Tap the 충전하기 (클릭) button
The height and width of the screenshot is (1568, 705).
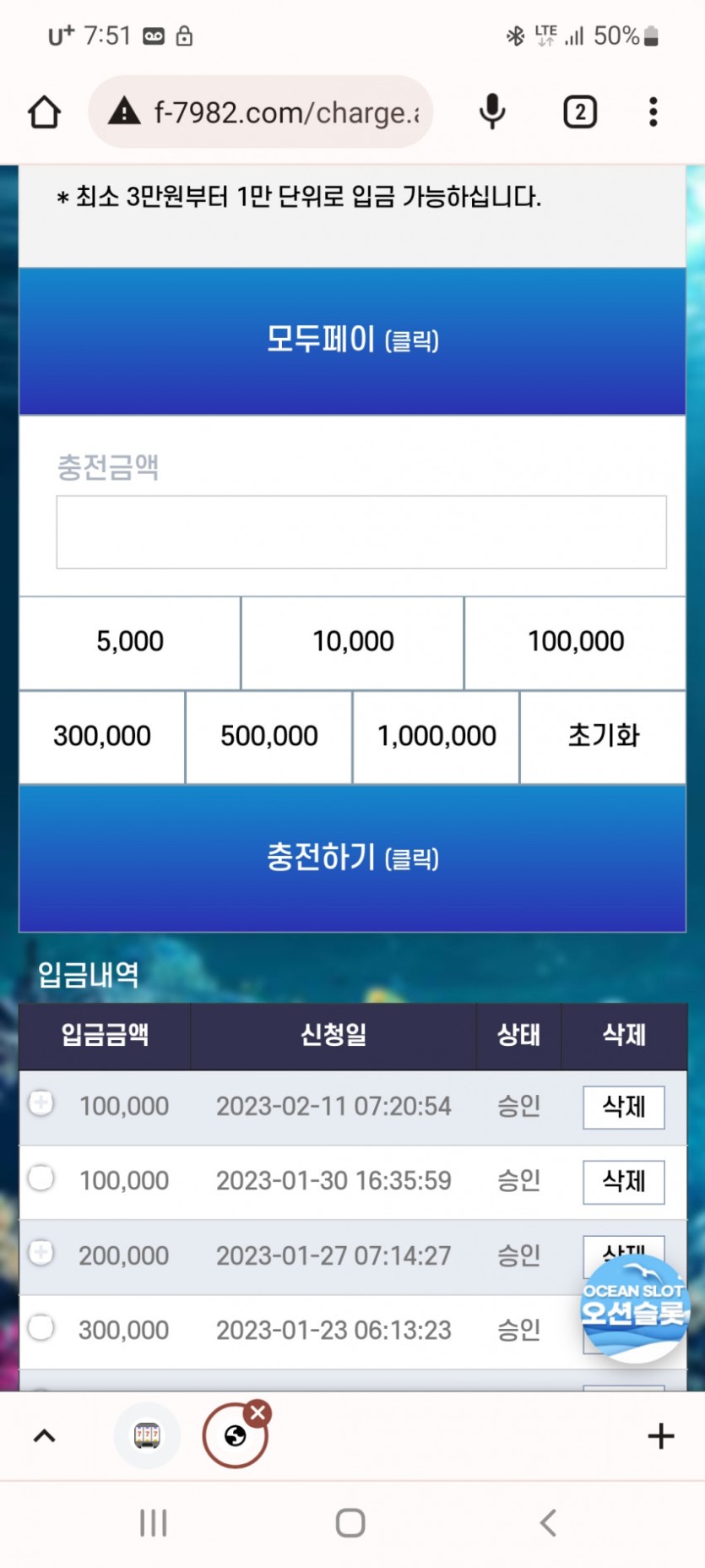tap(352, 858)
